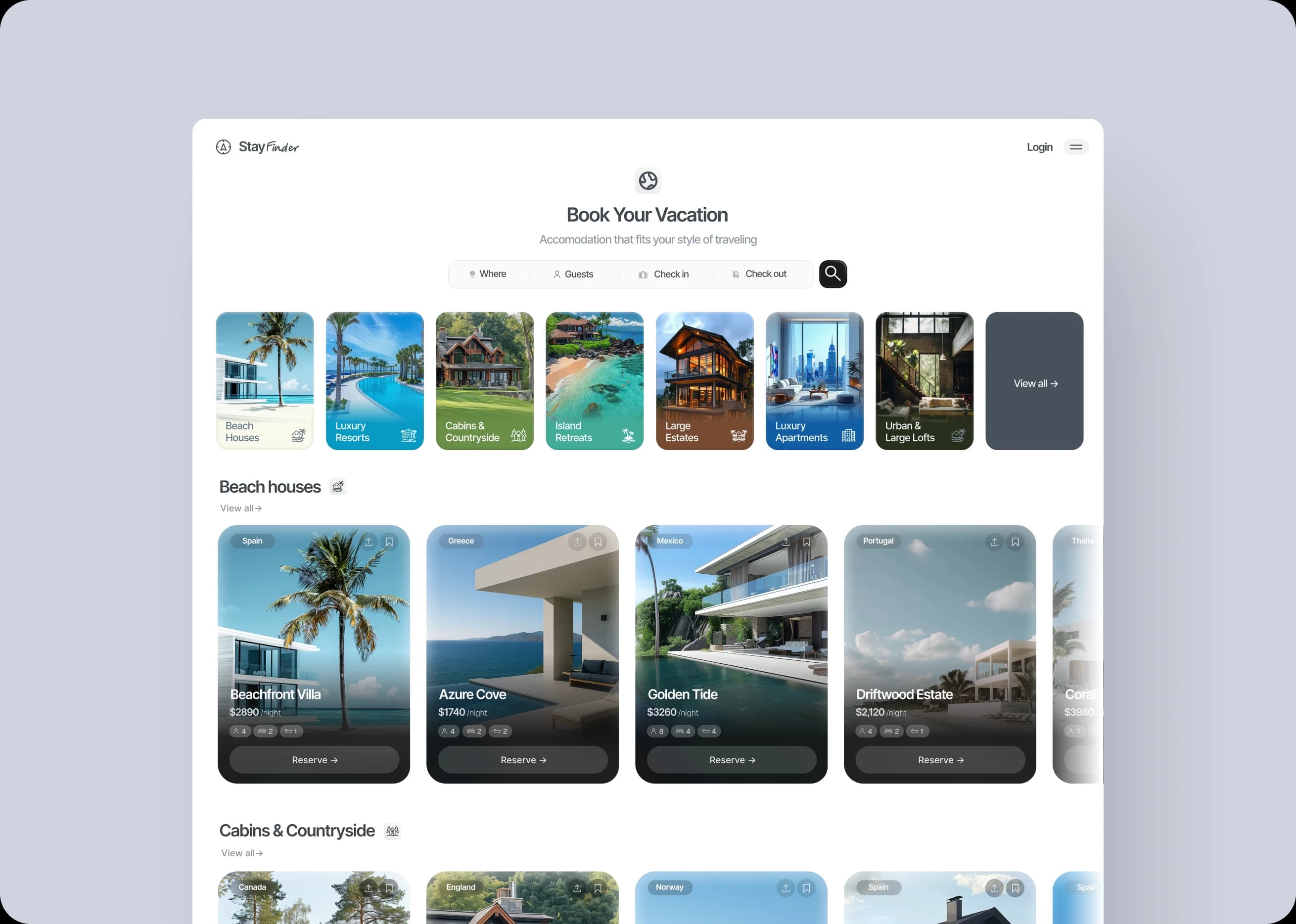Tap the dark View all category tile
Image resolution: width=1296 pixels, height=924 pixels.
[x=1034, y=381]
